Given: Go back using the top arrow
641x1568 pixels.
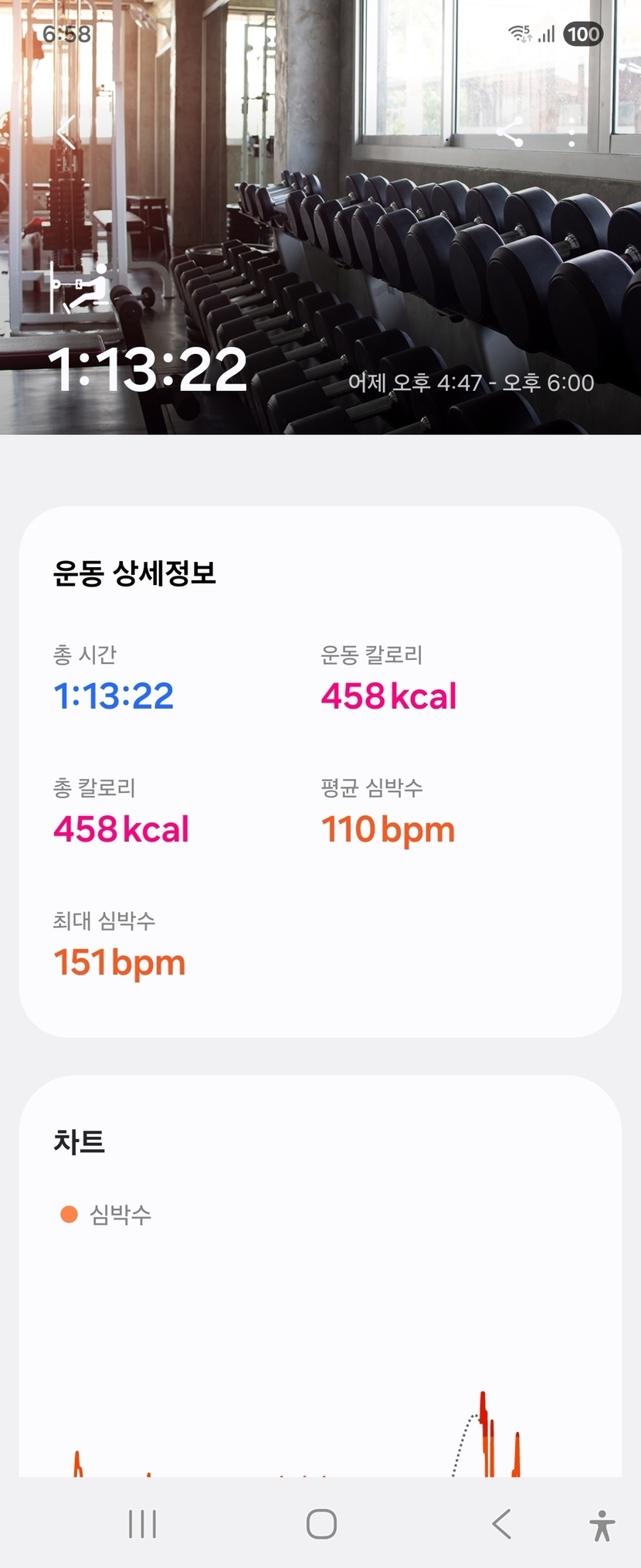Looking at the screenshot, I should click(66, 132).
